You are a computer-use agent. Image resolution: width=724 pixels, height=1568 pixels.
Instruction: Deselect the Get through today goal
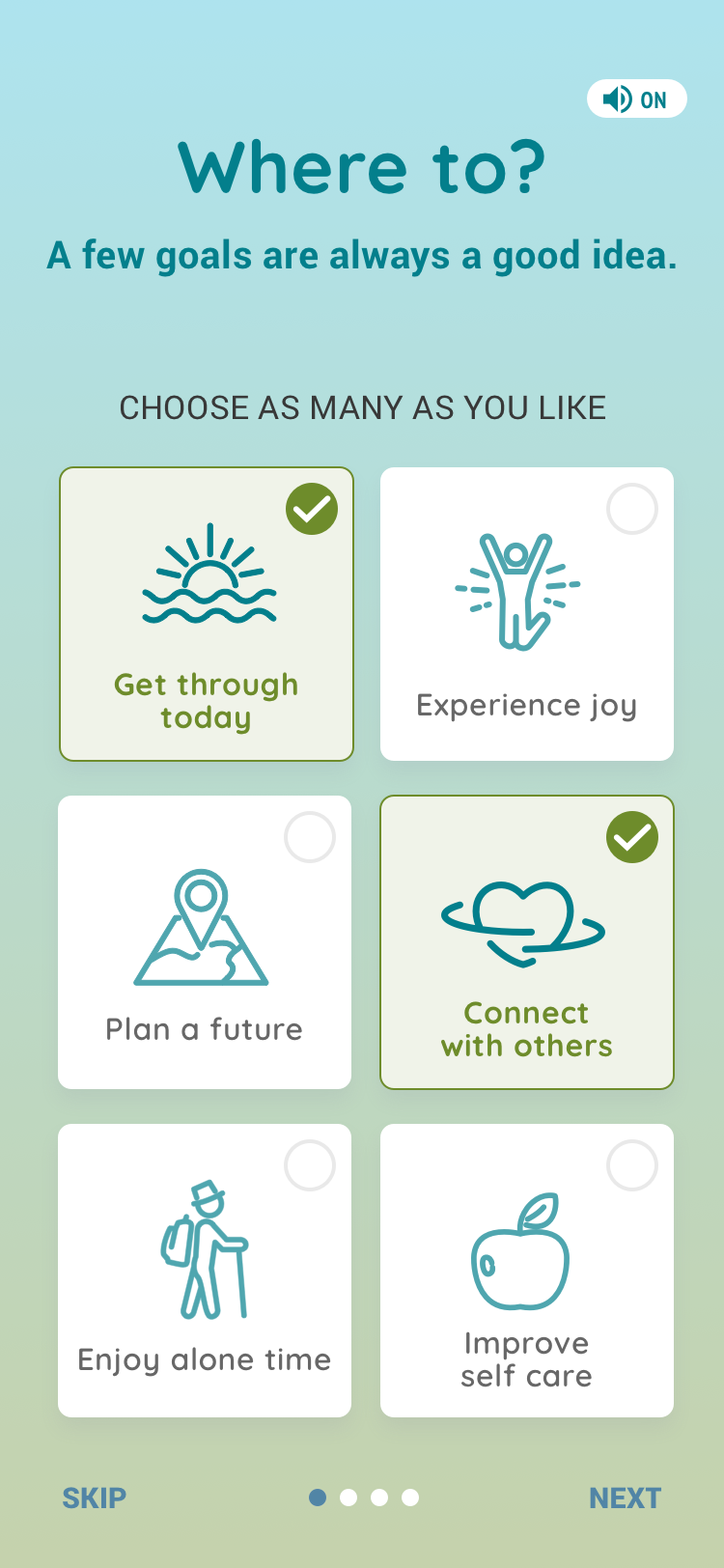click(x=207, y=614)
